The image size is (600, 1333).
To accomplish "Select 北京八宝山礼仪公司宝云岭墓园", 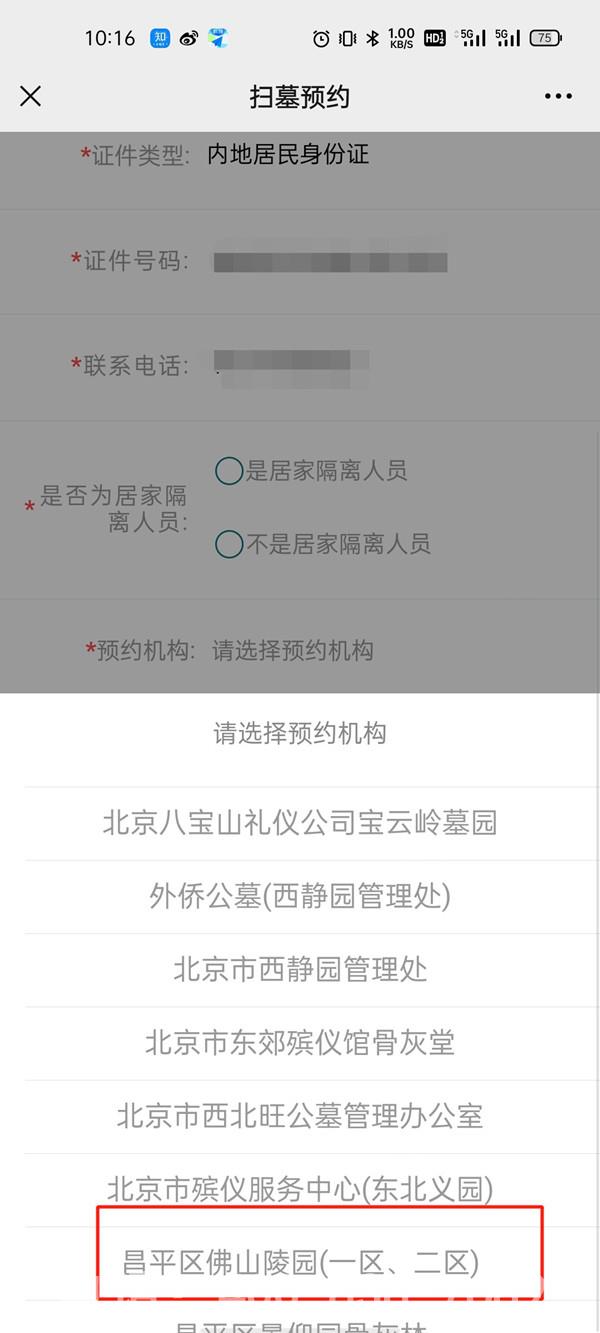I will click(x=300, y=823).
